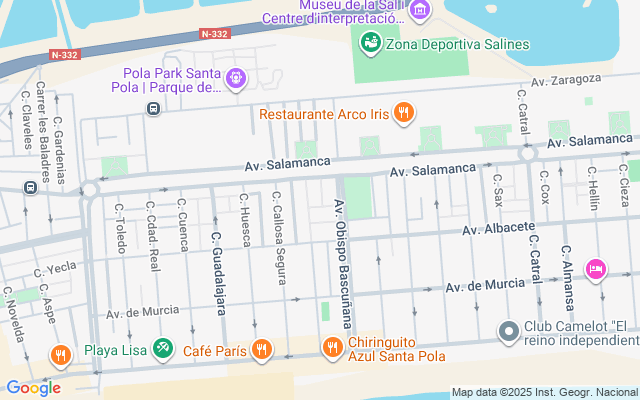Tap the bus stop icon near Pola Park

[x=153, y=109]
